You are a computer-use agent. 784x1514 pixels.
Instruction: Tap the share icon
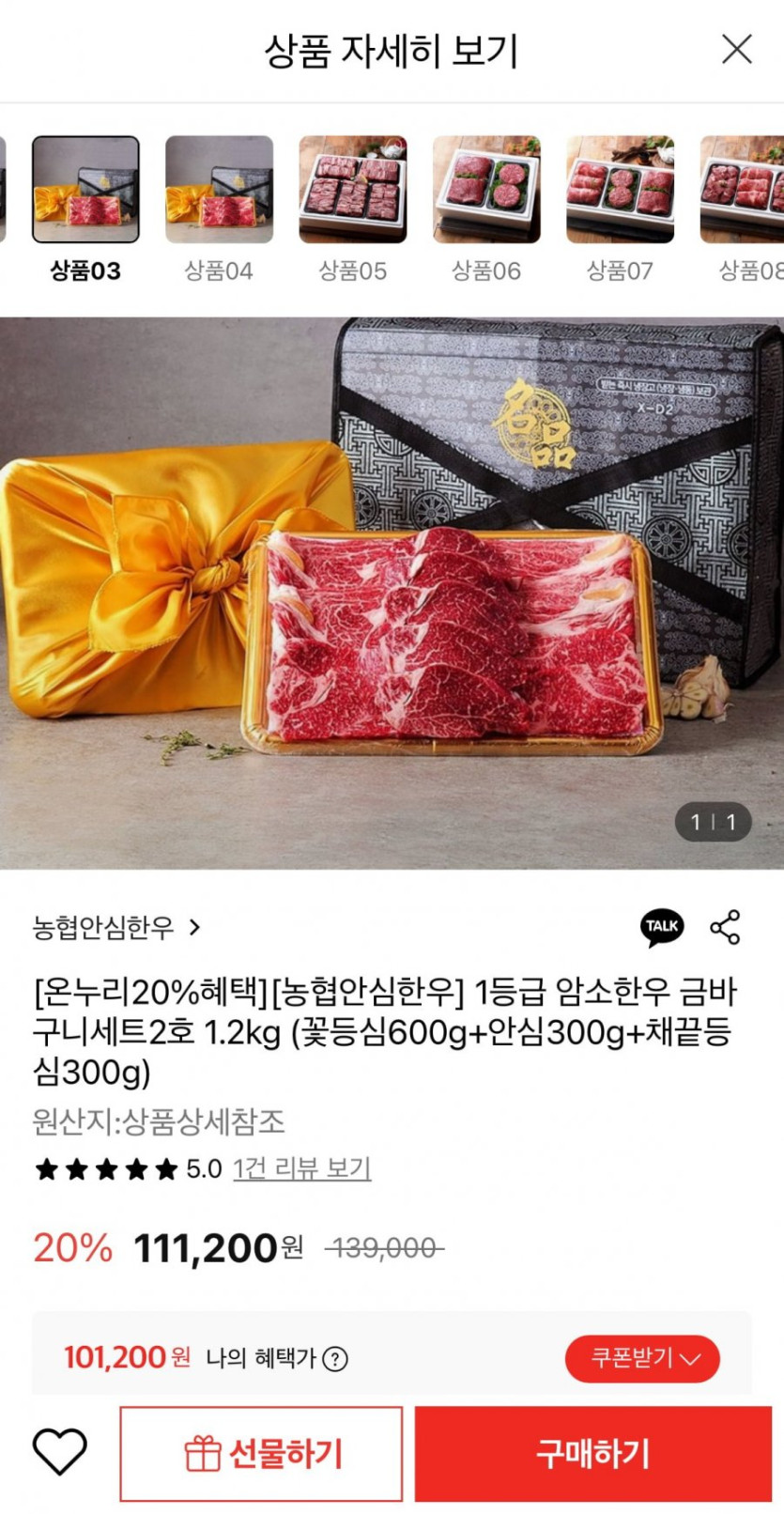[x=725, y=927]
